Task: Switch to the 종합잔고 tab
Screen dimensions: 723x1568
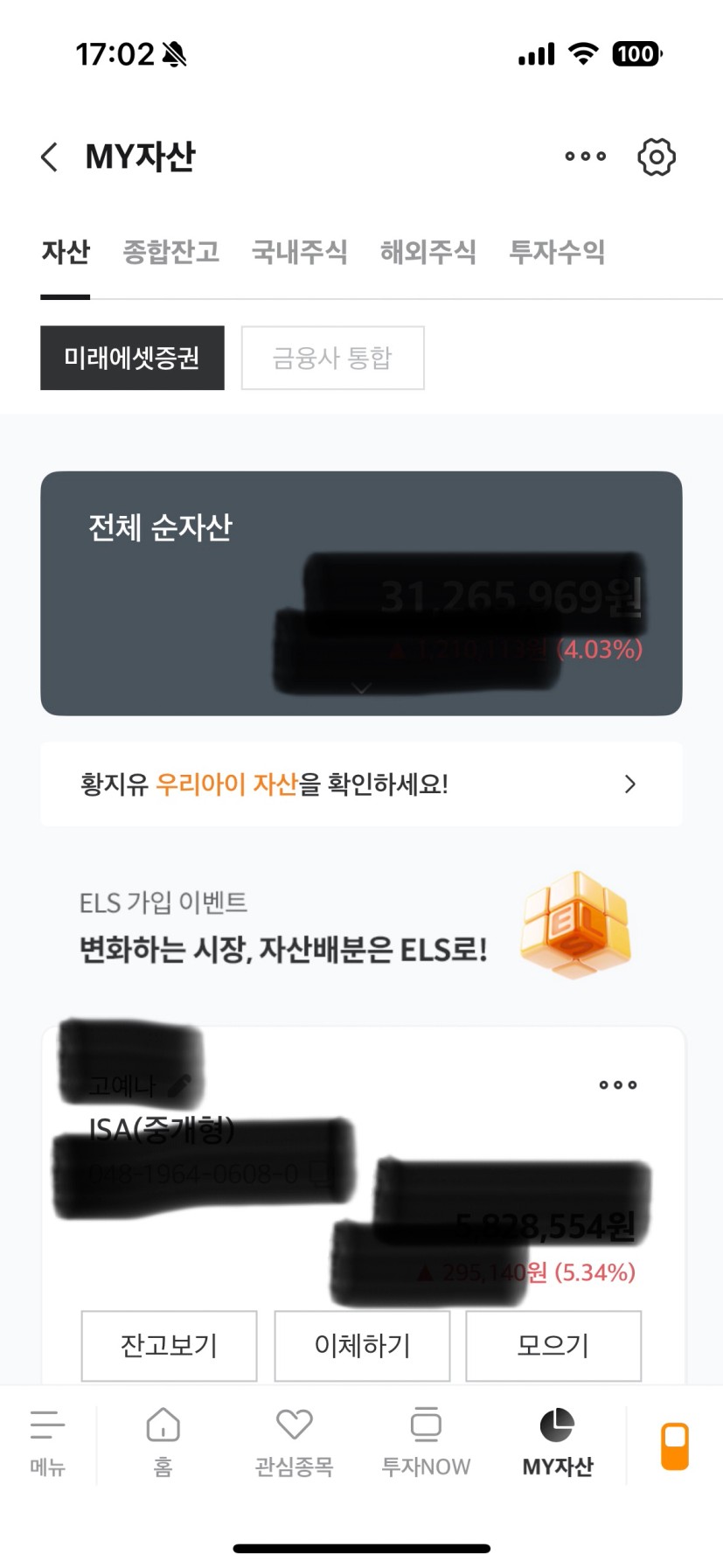Action: click(170, 252)
